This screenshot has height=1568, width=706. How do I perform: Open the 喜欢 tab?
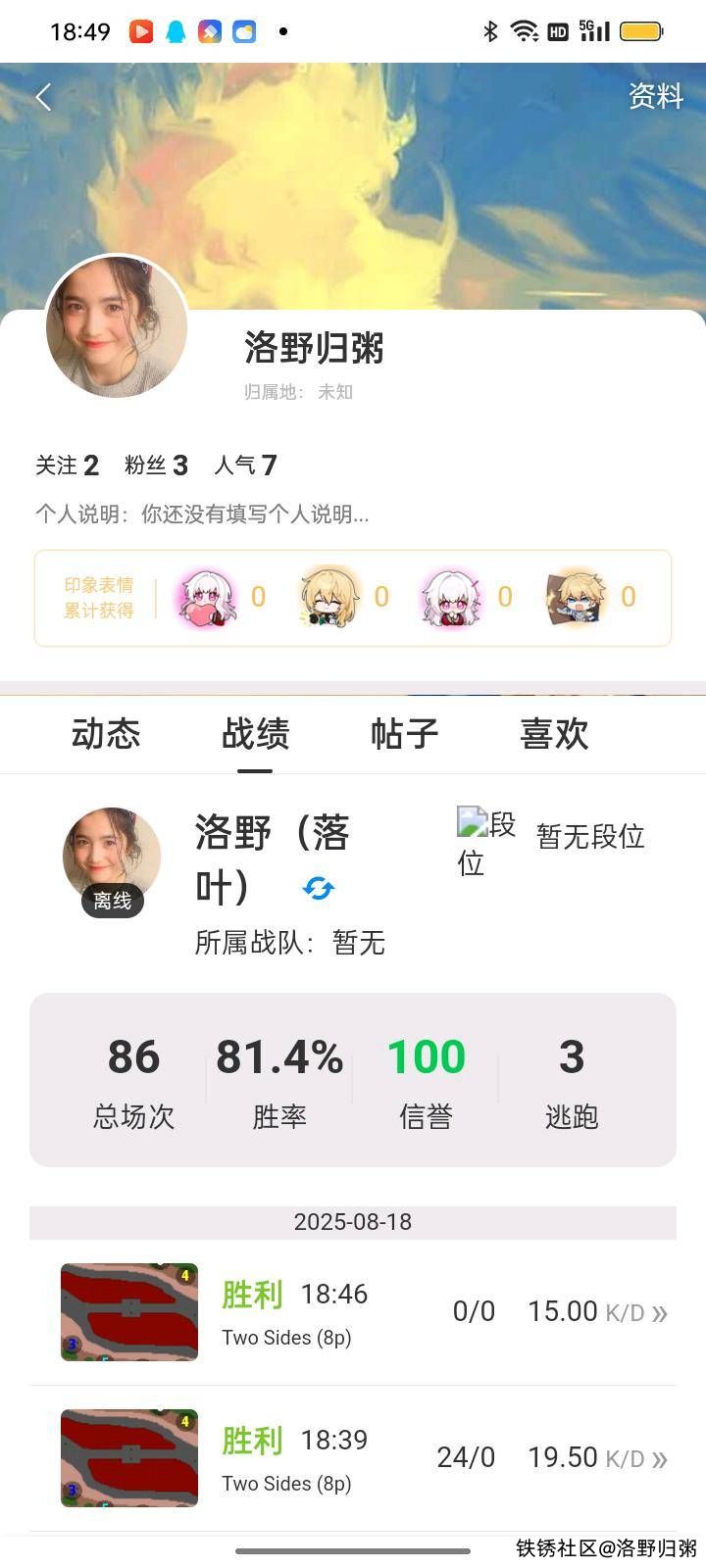pyautogui.click(x=554, y=733)
